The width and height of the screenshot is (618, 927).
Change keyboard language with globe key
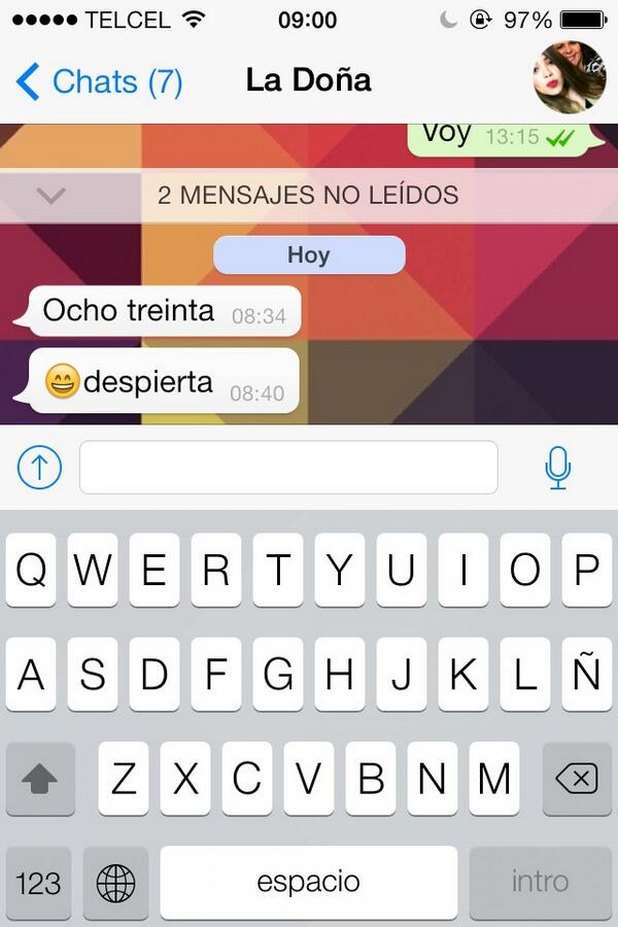click(115, 883)
